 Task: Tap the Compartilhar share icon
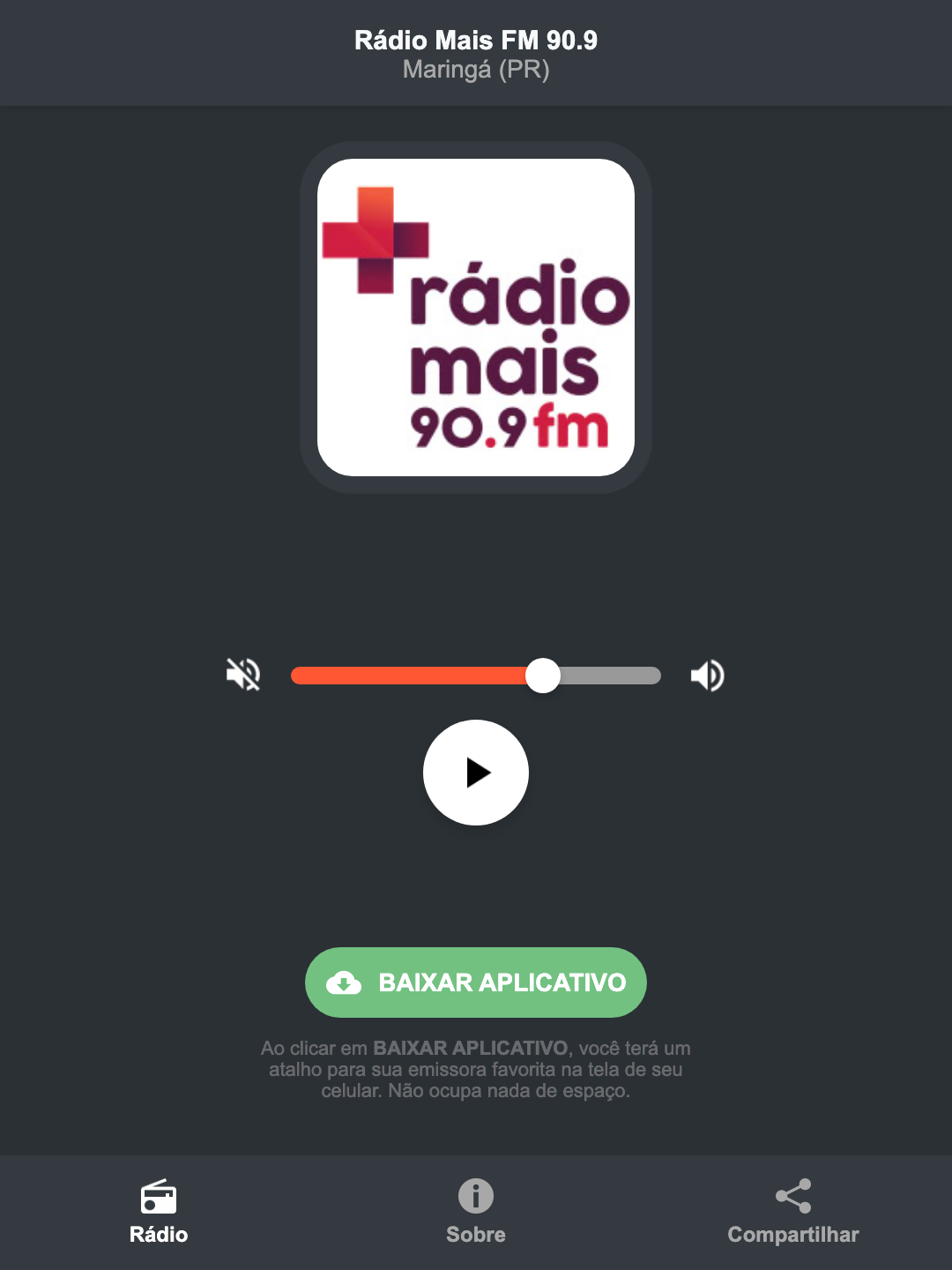[x=792, y=1196]
